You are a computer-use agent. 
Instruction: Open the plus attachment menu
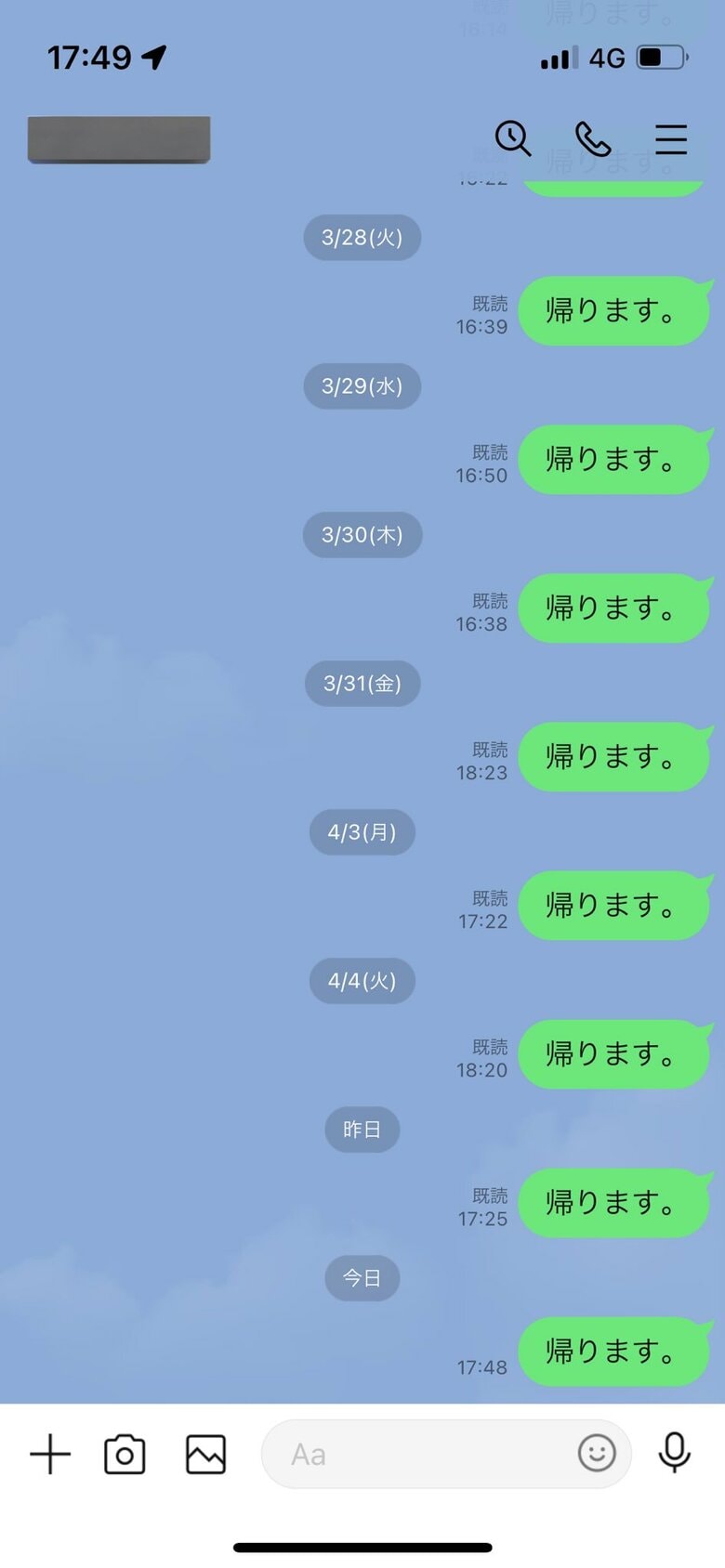coord(50,1454)
